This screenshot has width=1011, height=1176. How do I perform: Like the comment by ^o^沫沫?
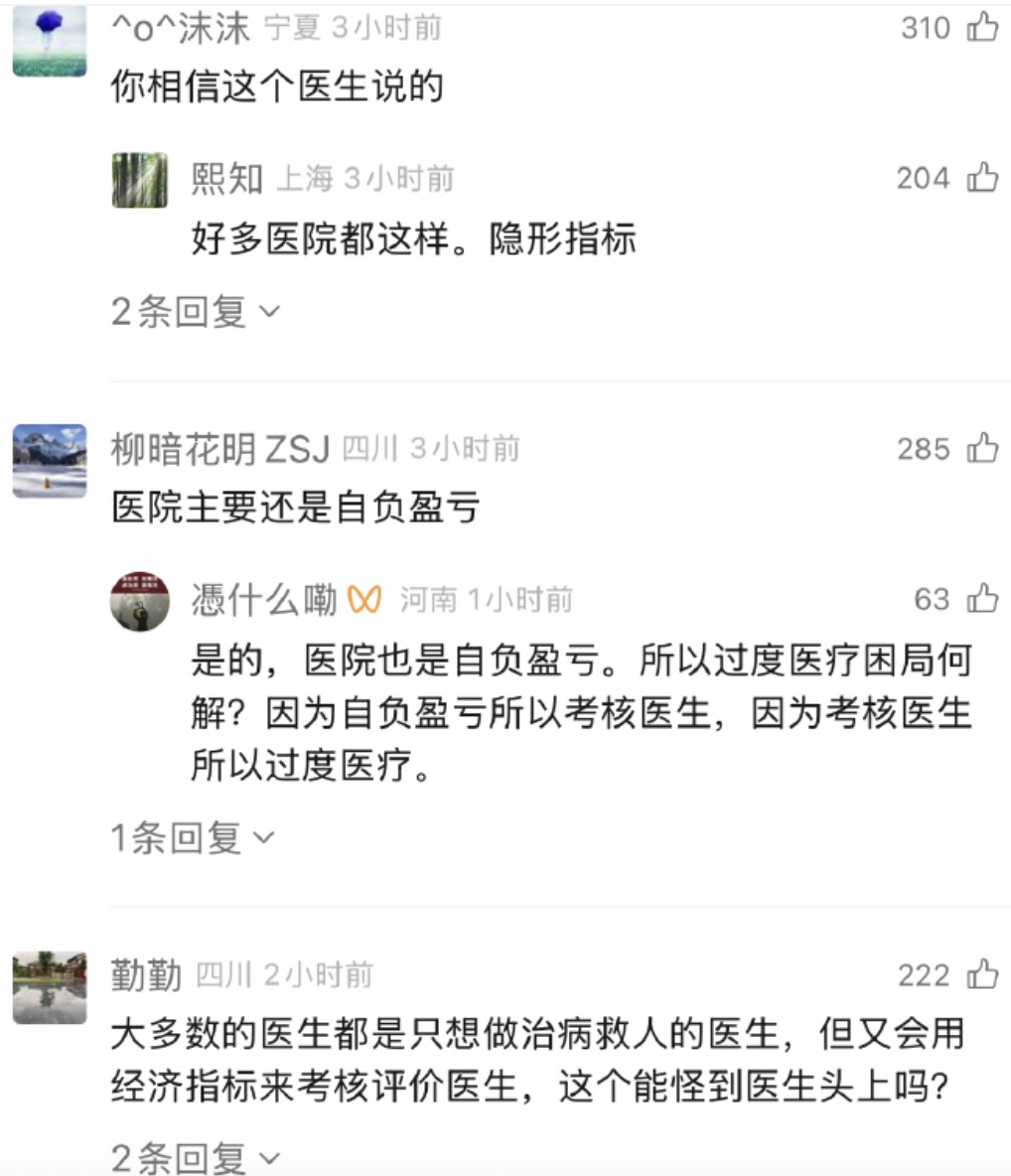pyautogui.click(x=982, y=27)
